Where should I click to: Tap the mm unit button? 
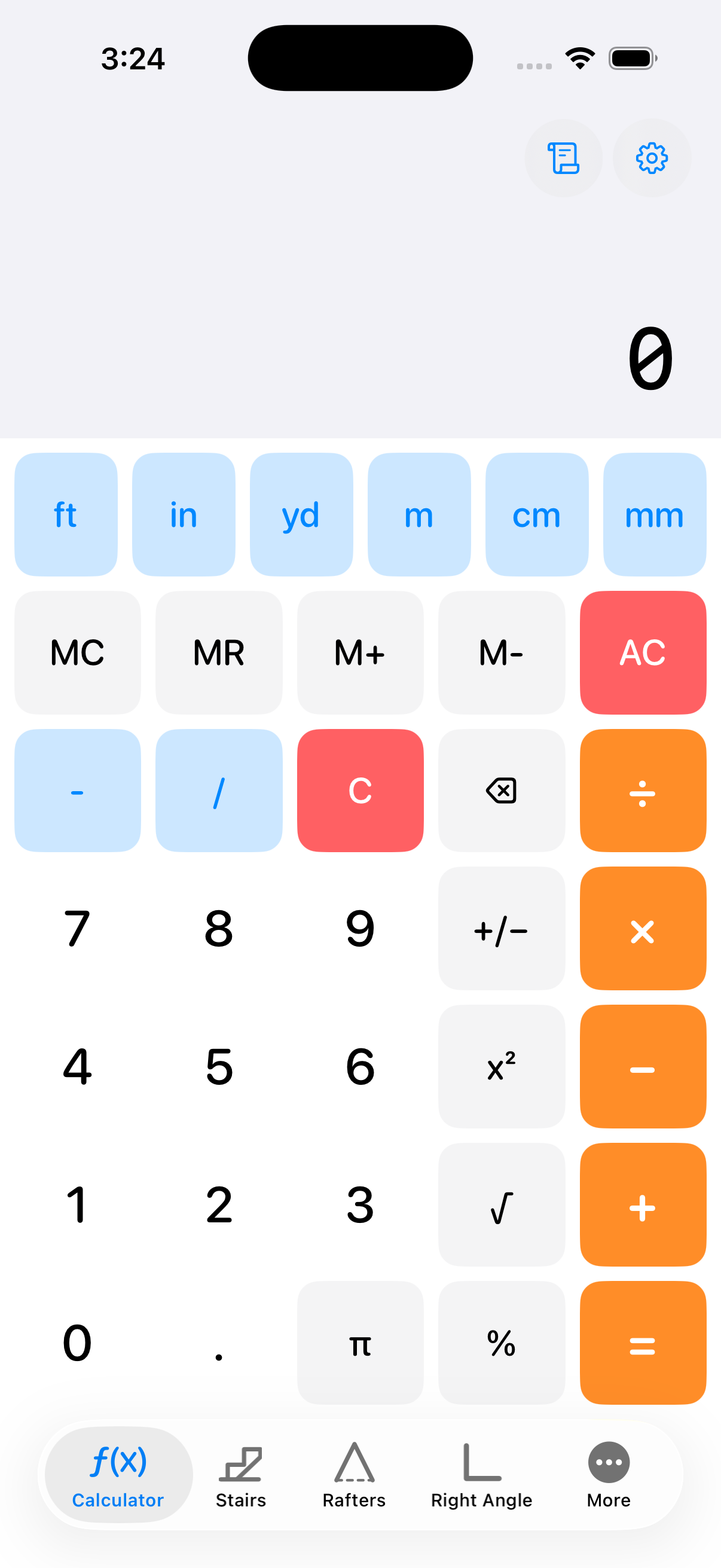tap(653, 514)
